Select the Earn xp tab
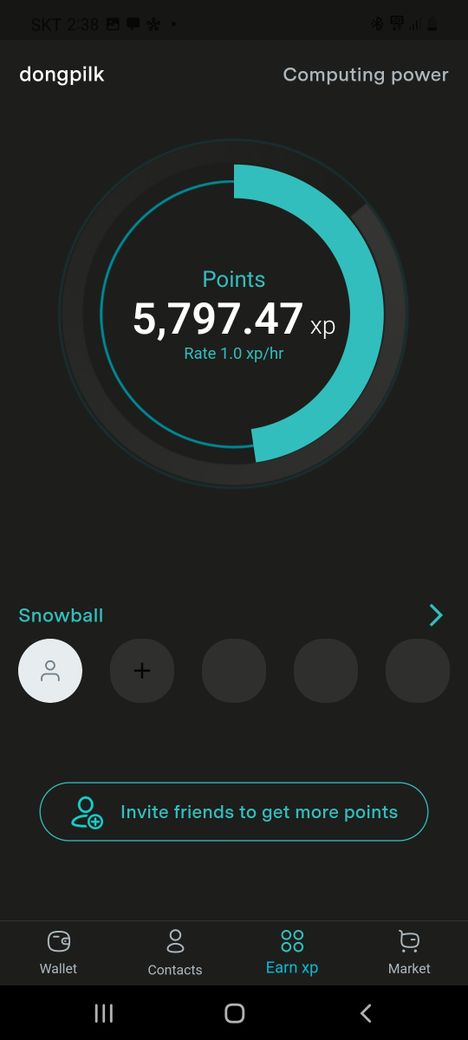Screen dimensions: 468x1040 point(292,953)
